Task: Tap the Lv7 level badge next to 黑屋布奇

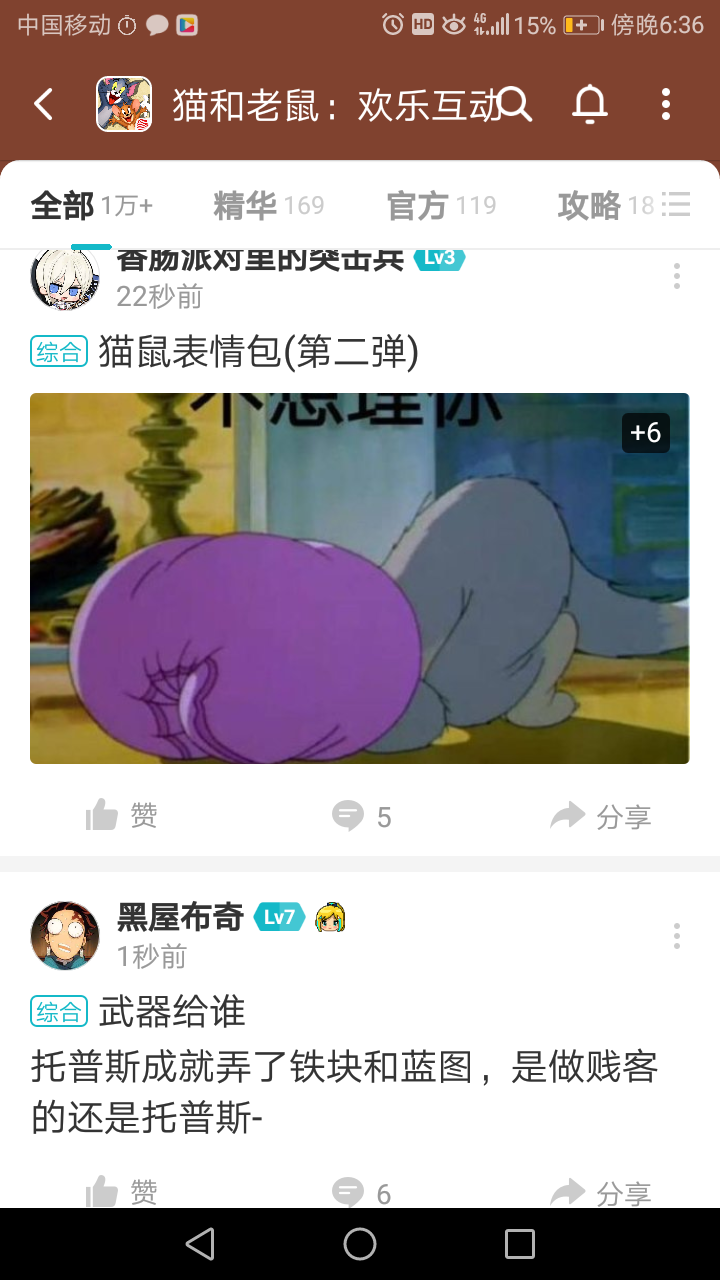Action: coord(280,916)
